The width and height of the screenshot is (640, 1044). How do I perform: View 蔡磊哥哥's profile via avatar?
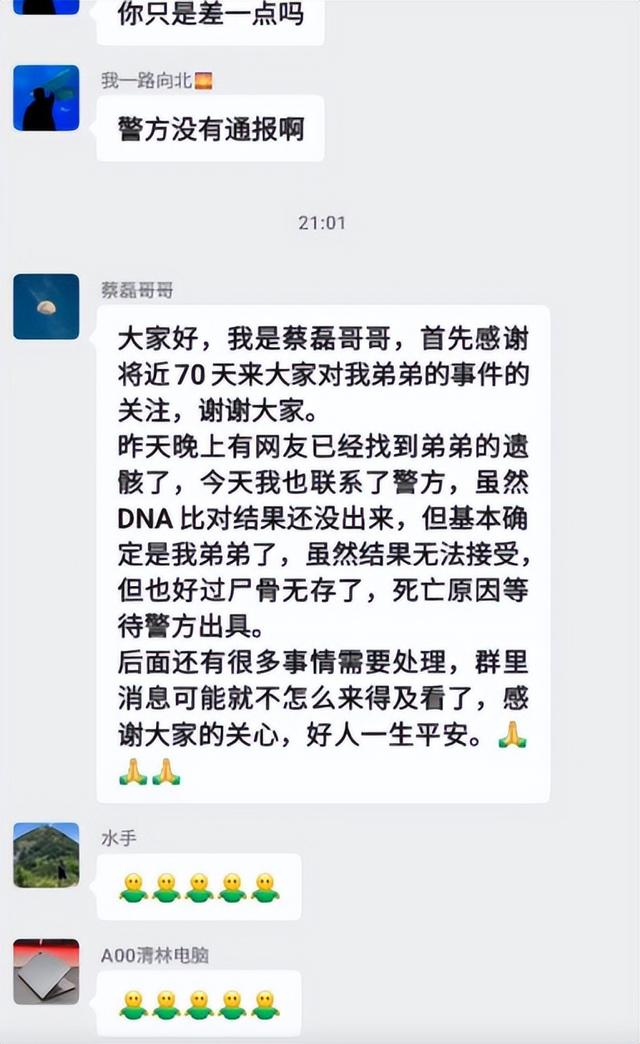pos(46,306)
